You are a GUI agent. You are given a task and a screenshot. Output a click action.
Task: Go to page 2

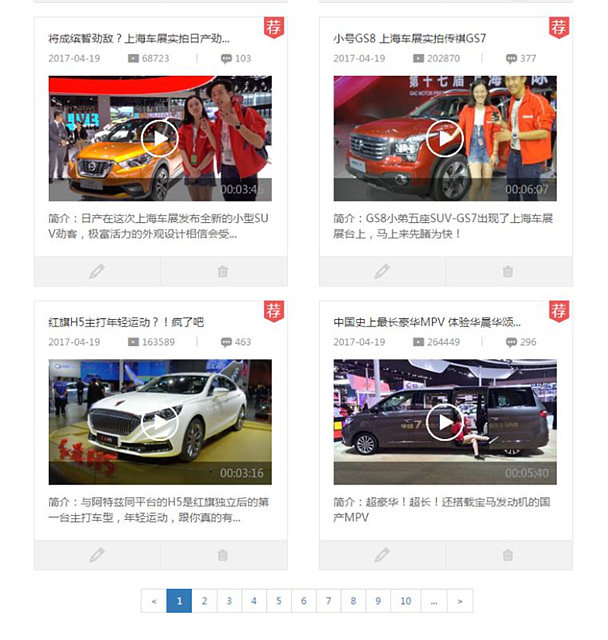(x=204, y=601)
